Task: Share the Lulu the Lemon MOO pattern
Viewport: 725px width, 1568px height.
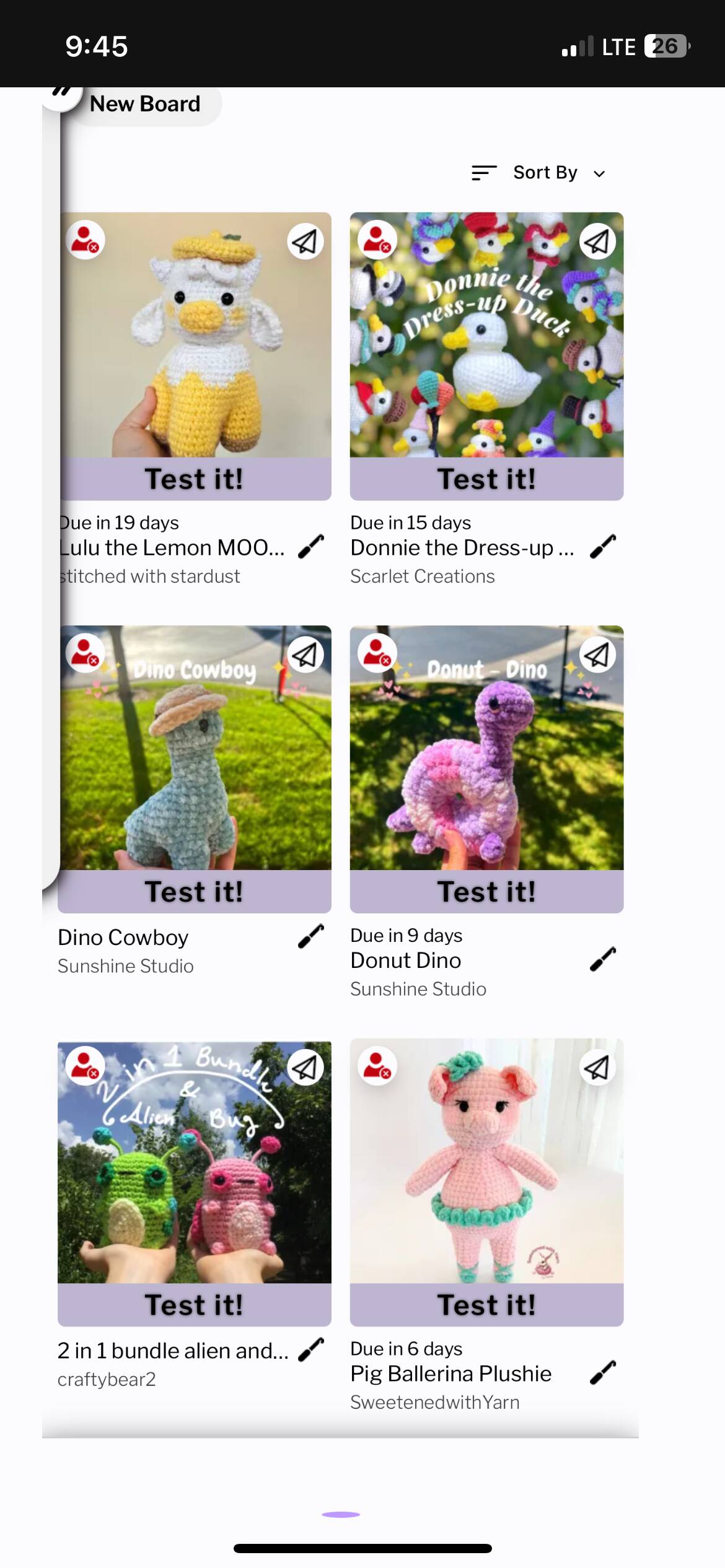Action: click(305, 241)
